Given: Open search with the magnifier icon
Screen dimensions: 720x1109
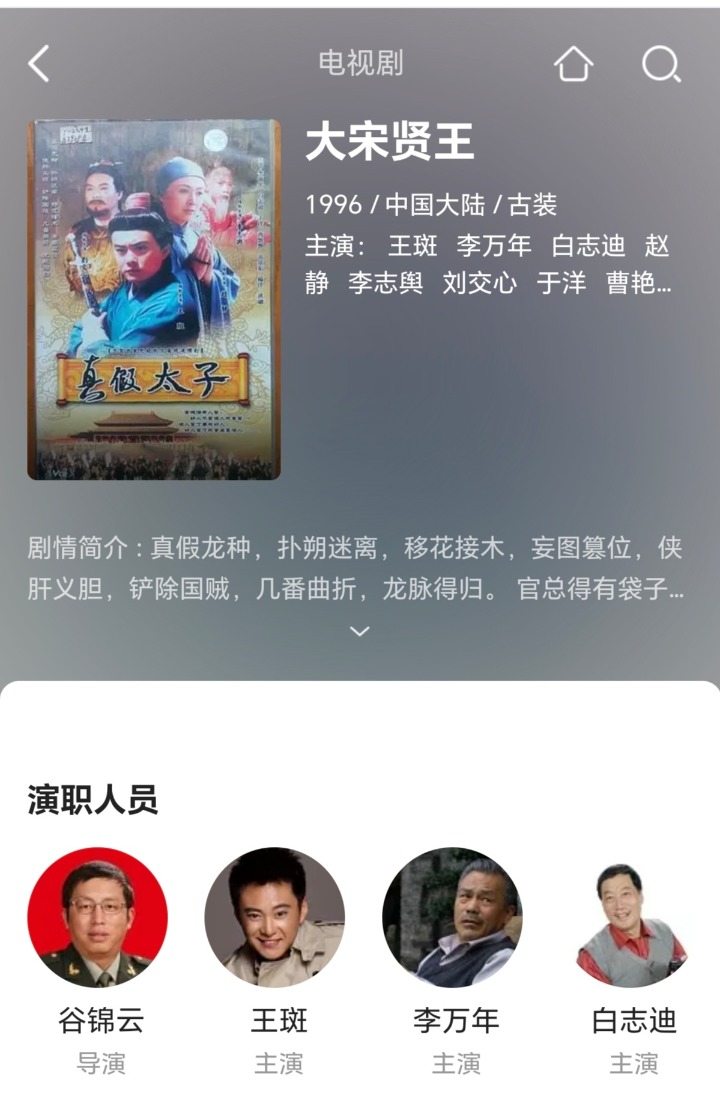Looking at the screenshot, I should pos(660,64).
